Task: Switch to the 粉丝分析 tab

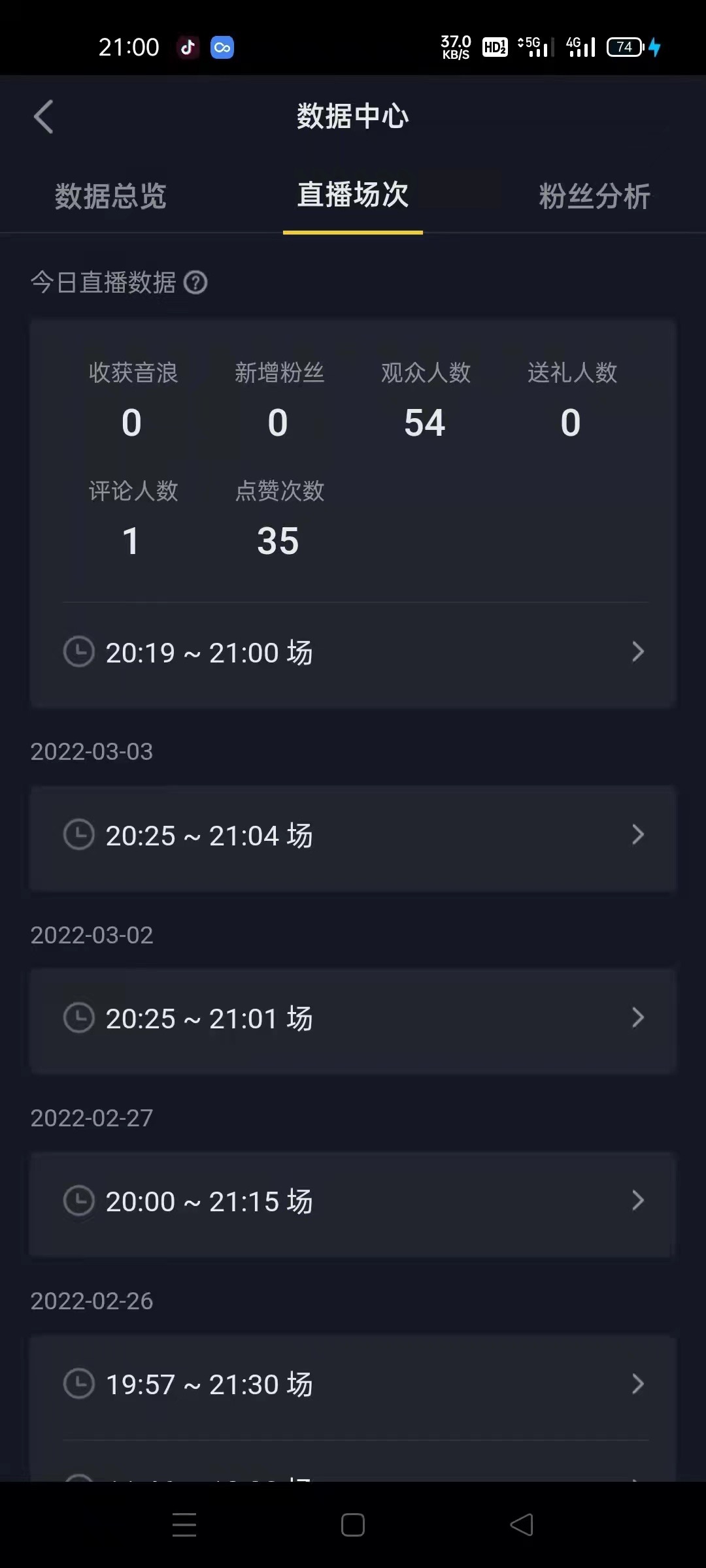Action: (594, 196)
